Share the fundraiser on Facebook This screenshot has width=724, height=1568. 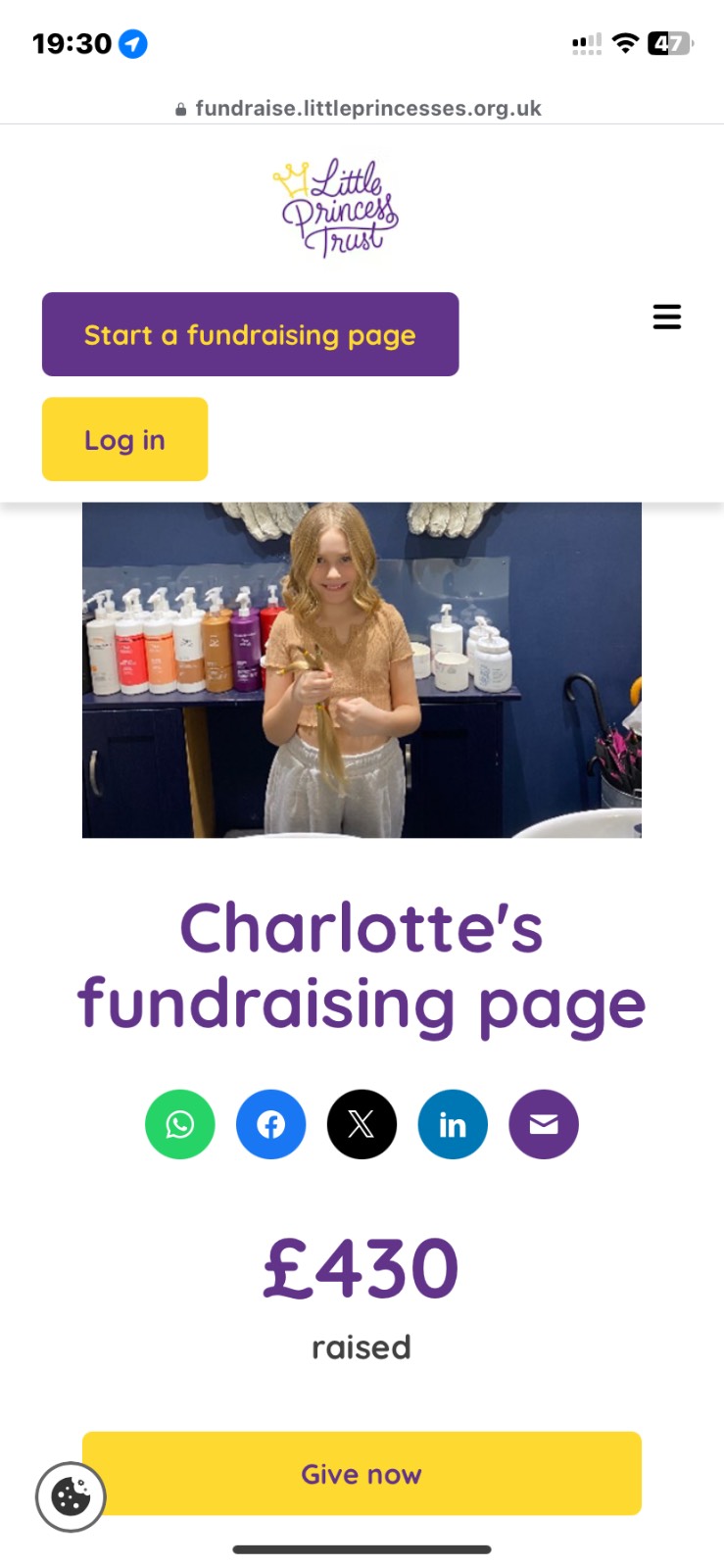(271, 1124)
